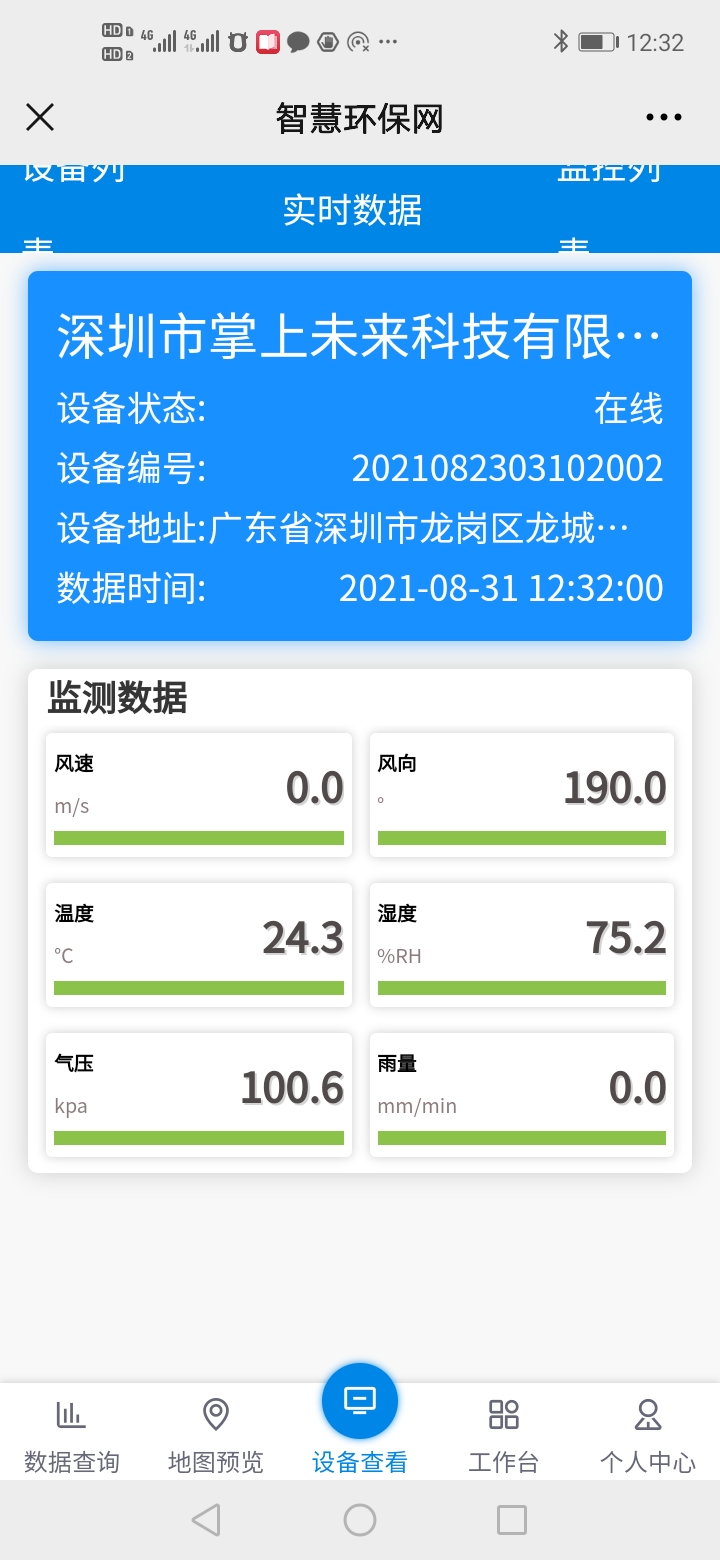This screenshot has width=720, height=1560.
Task: Open the 数据查询 tab
Action: 71,1436
